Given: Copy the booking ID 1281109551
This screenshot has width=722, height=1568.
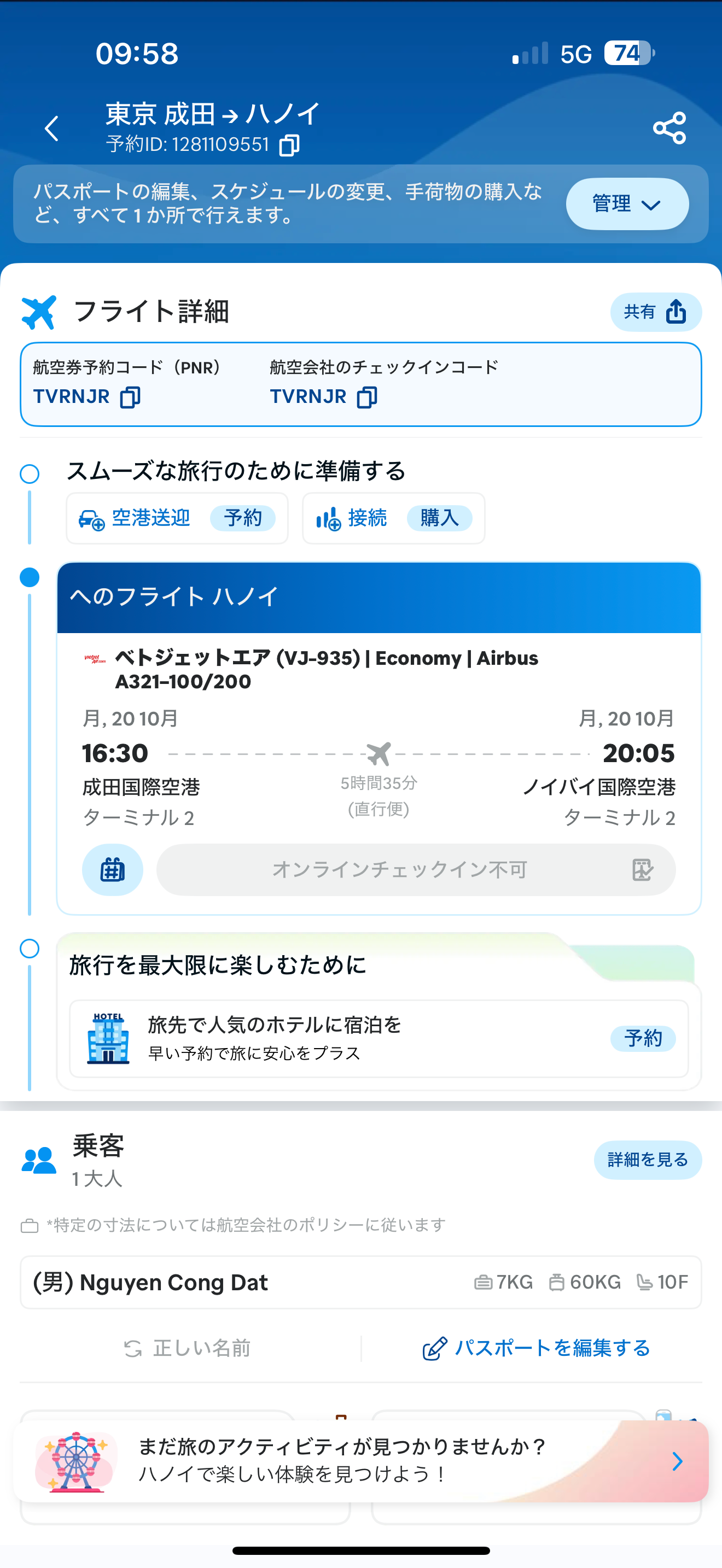Looking at the screenshot, I should (289, 145).
